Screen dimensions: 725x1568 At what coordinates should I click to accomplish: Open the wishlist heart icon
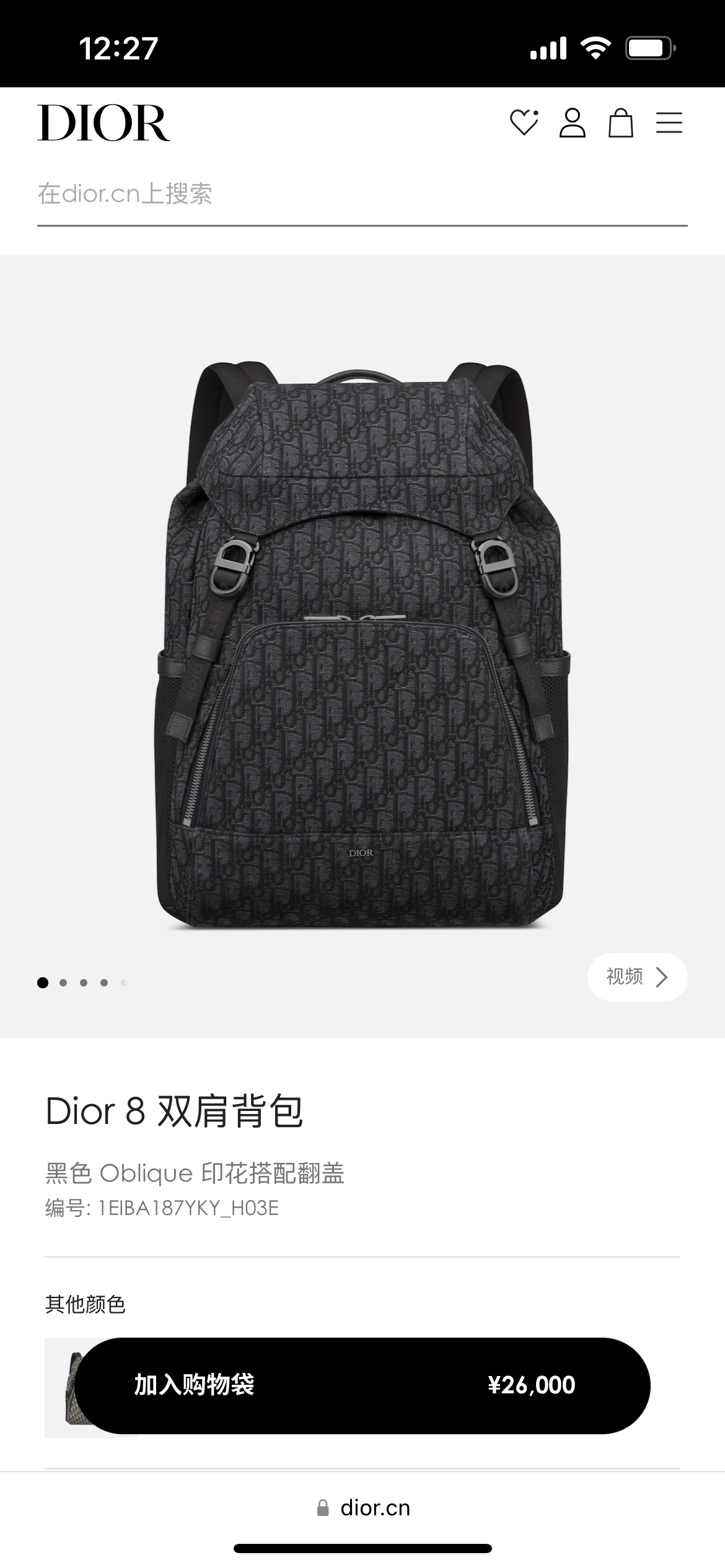pyautogui.click(x=524, y=123)
